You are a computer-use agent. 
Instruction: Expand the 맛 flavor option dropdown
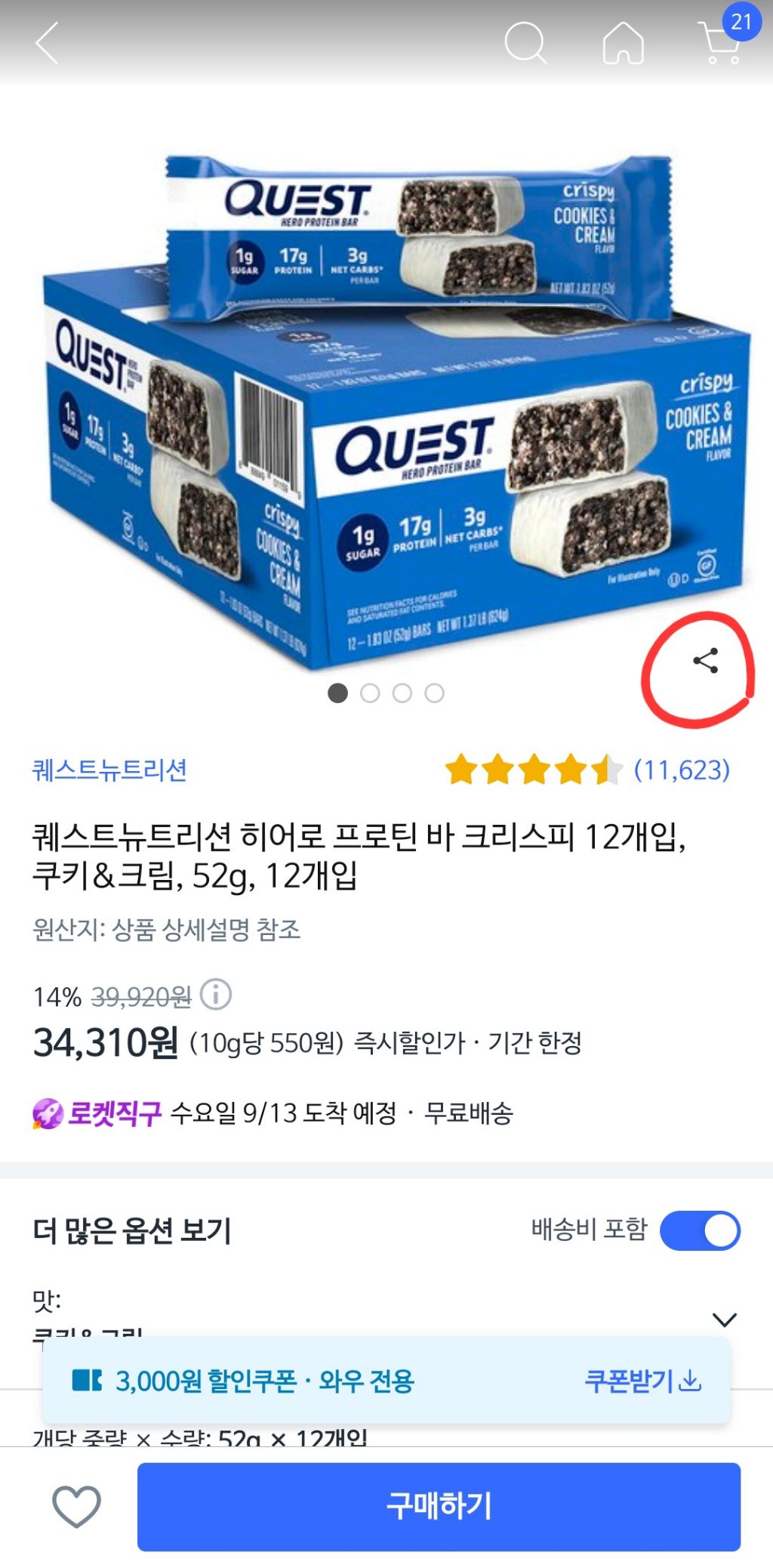[x=724, y=1320]
